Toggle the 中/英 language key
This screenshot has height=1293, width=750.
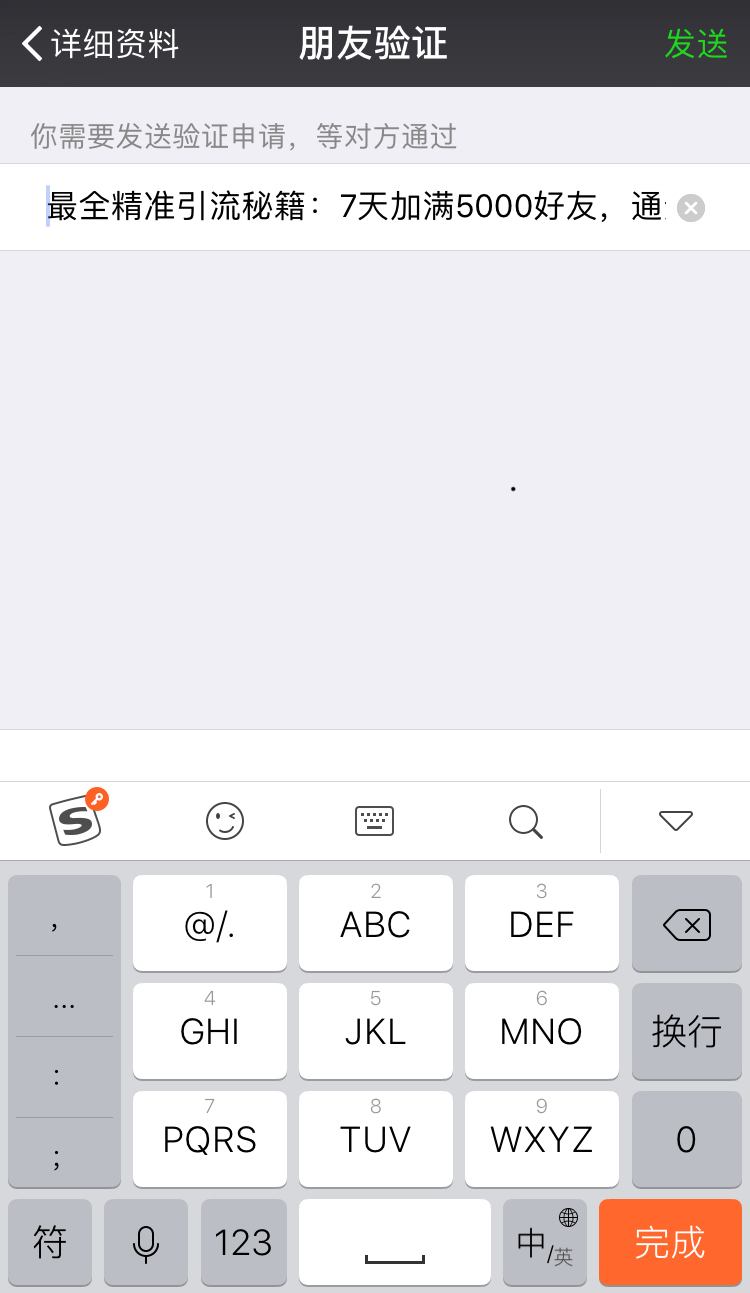coord(545,1242)
